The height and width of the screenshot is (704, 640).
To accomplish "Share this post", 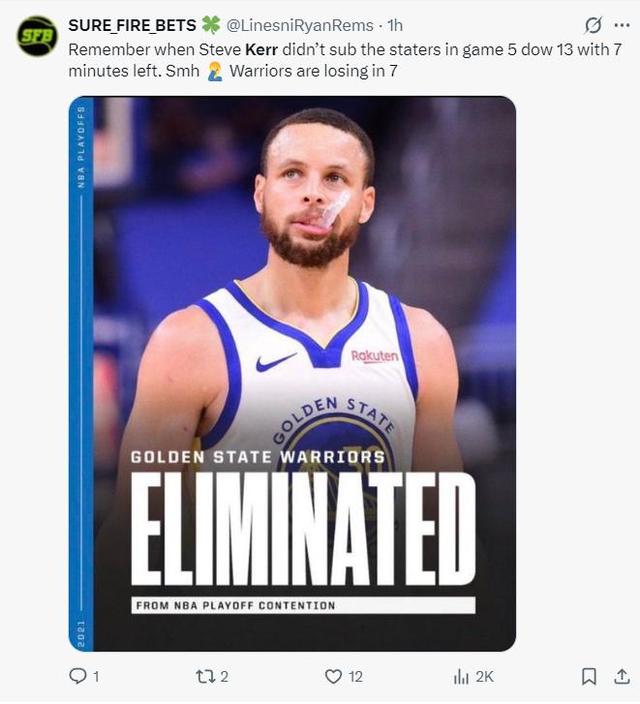I will [620, 677].
